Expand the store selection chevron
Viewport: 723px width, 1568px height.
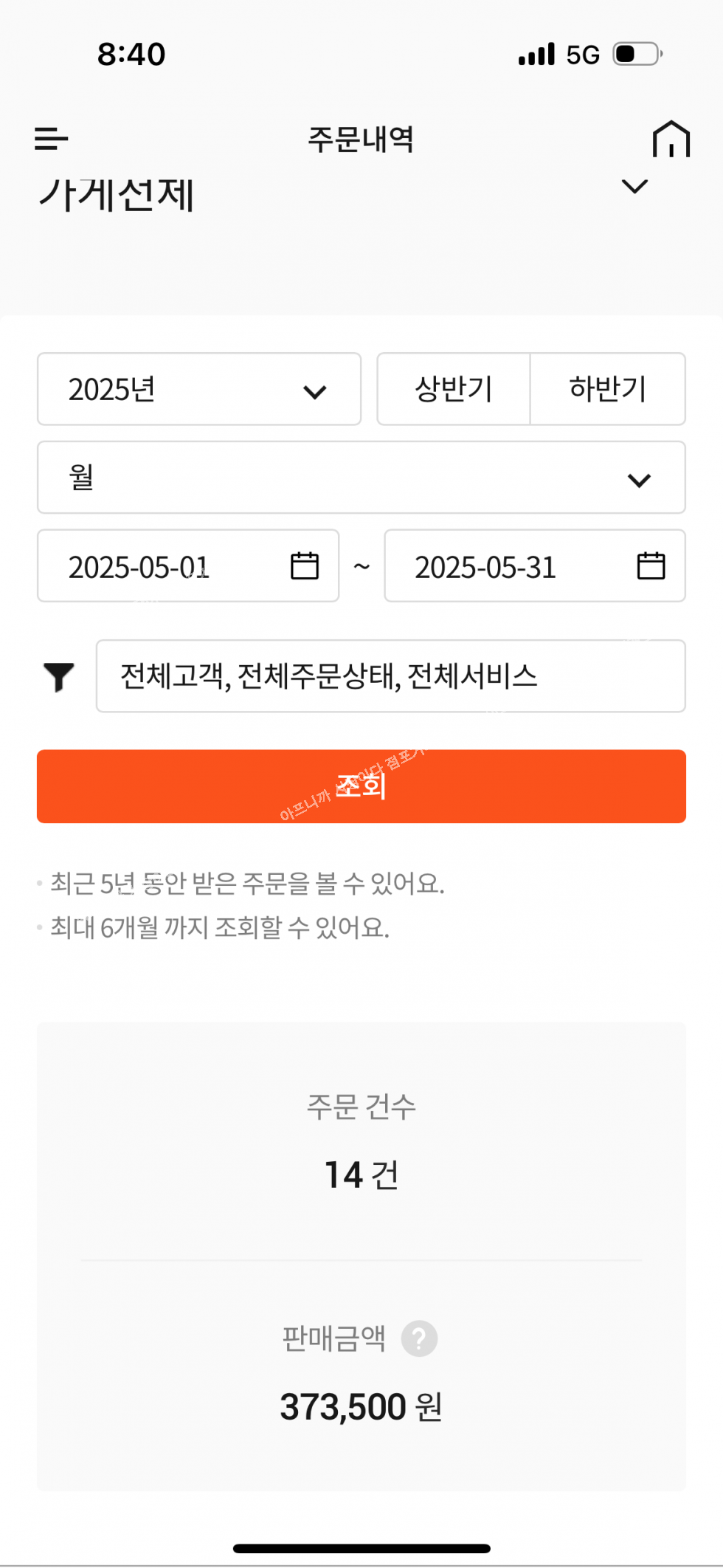click(634, 186)
